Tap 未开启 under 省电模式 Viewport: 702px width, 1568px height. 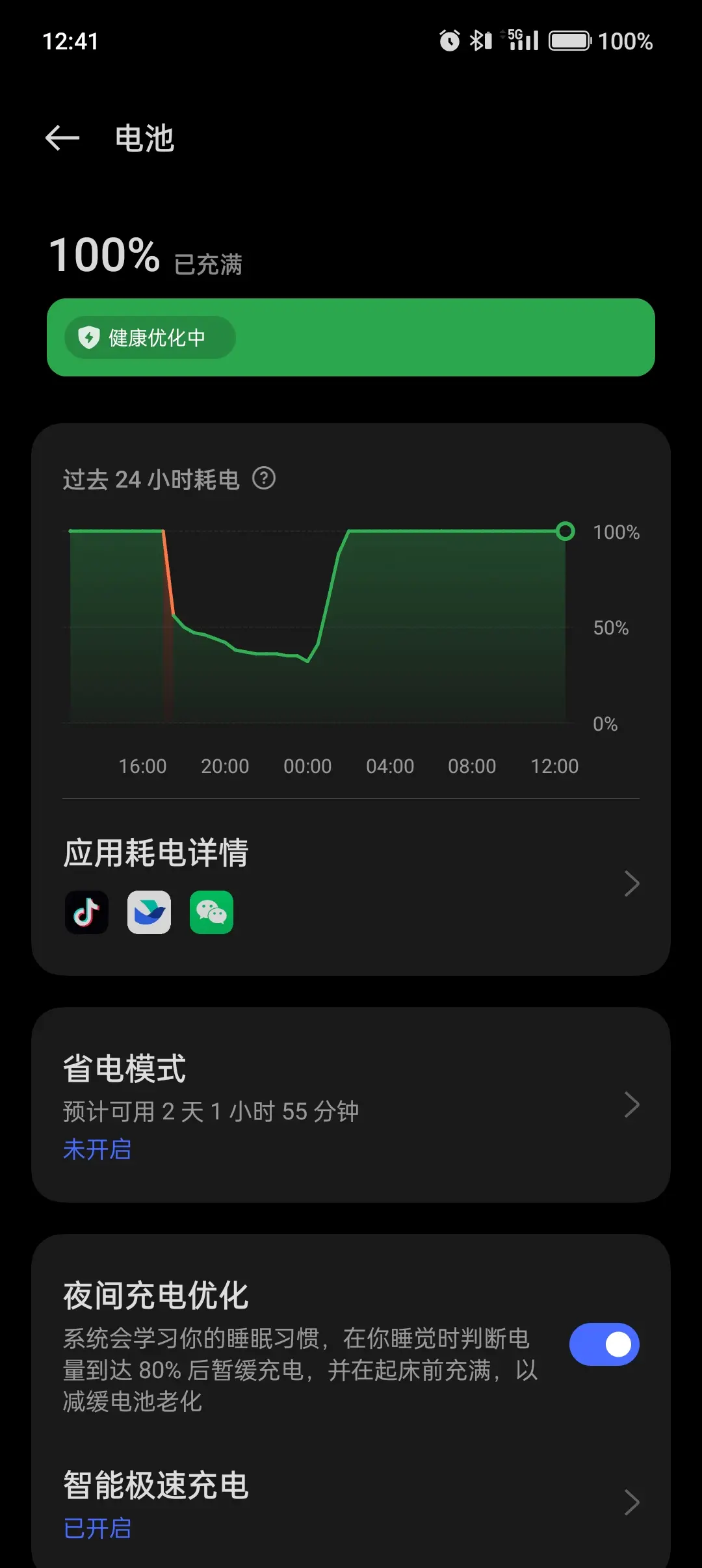[x=97, y=1149]
